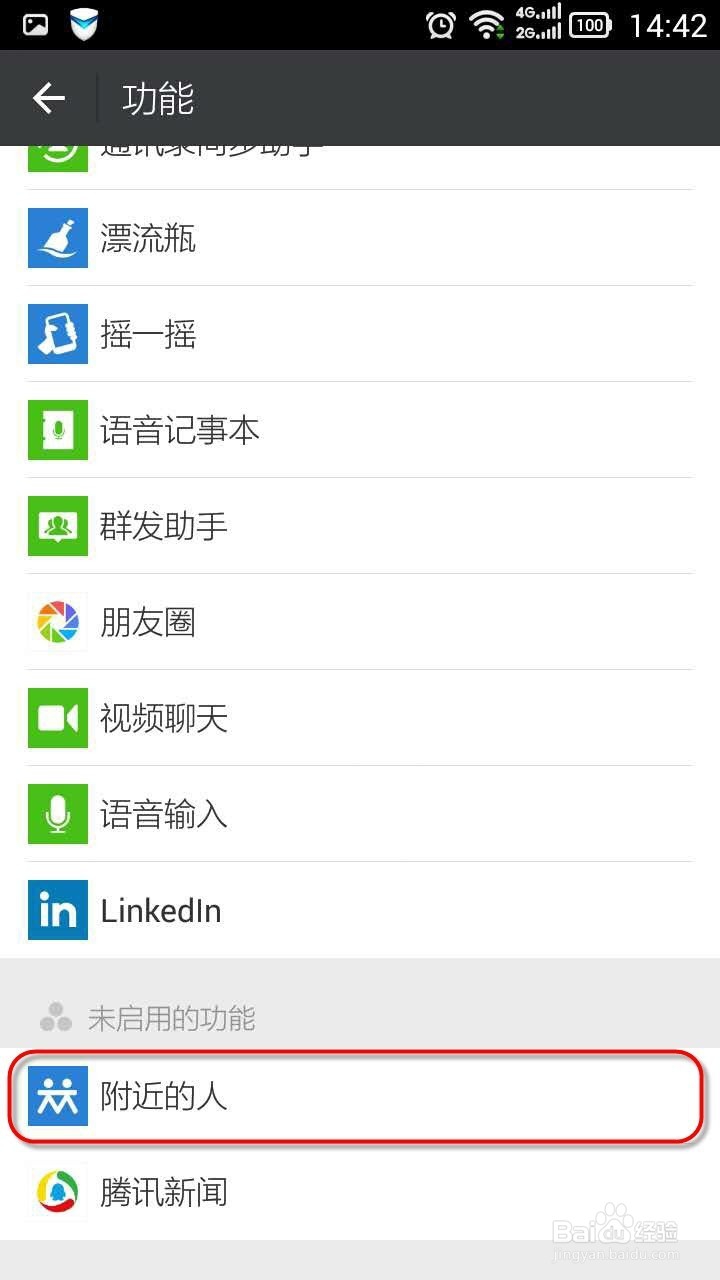720x1280 pixels.
Task: Open the 语音记事本 voice notepad icon
Action: click(x=57, y=430)
